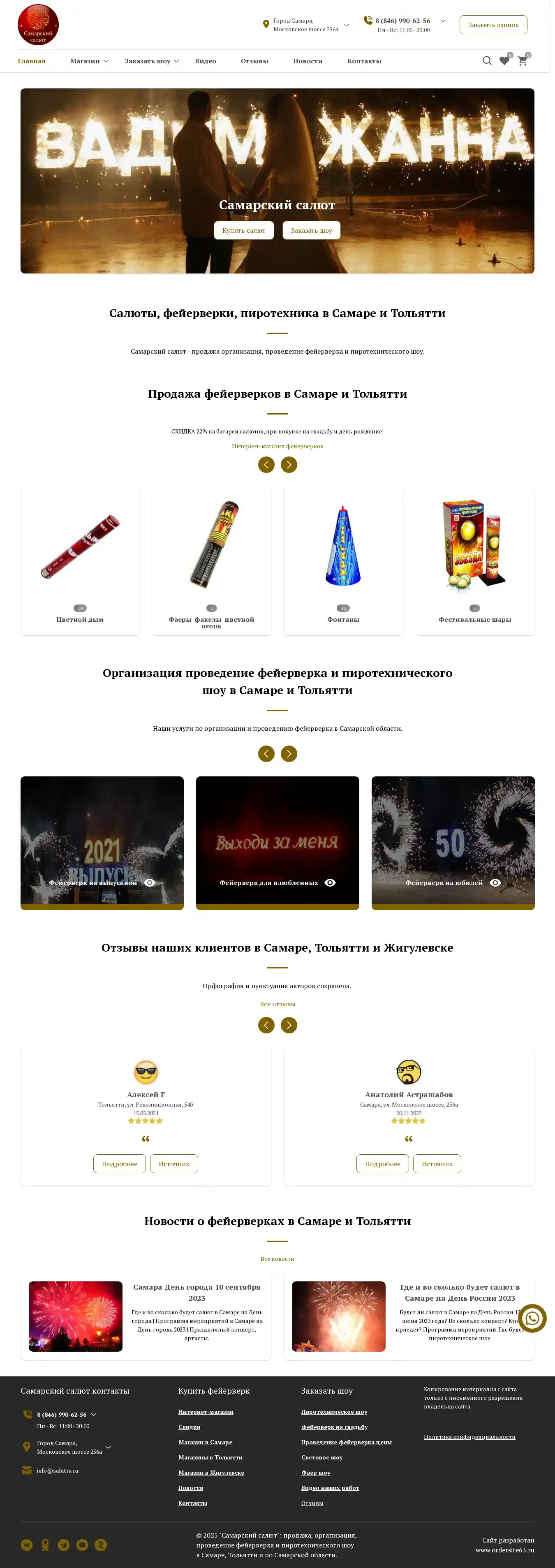This screenshot has height=1568, width=555.
Task: Open 'Контакты' in the top menu
Action: pyautogui.click(x=364, y=61)
